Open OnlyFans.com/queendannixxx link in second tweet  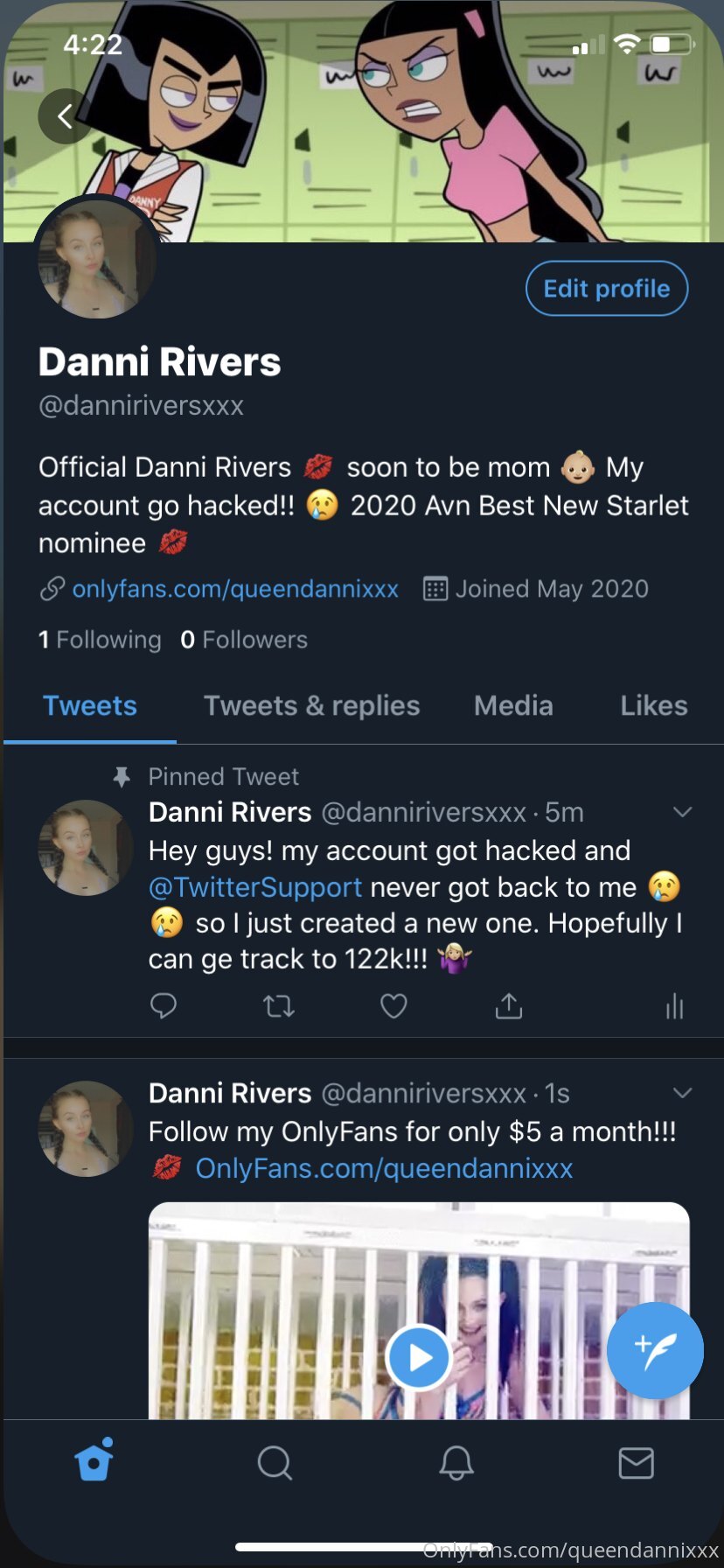(384, 1168)
